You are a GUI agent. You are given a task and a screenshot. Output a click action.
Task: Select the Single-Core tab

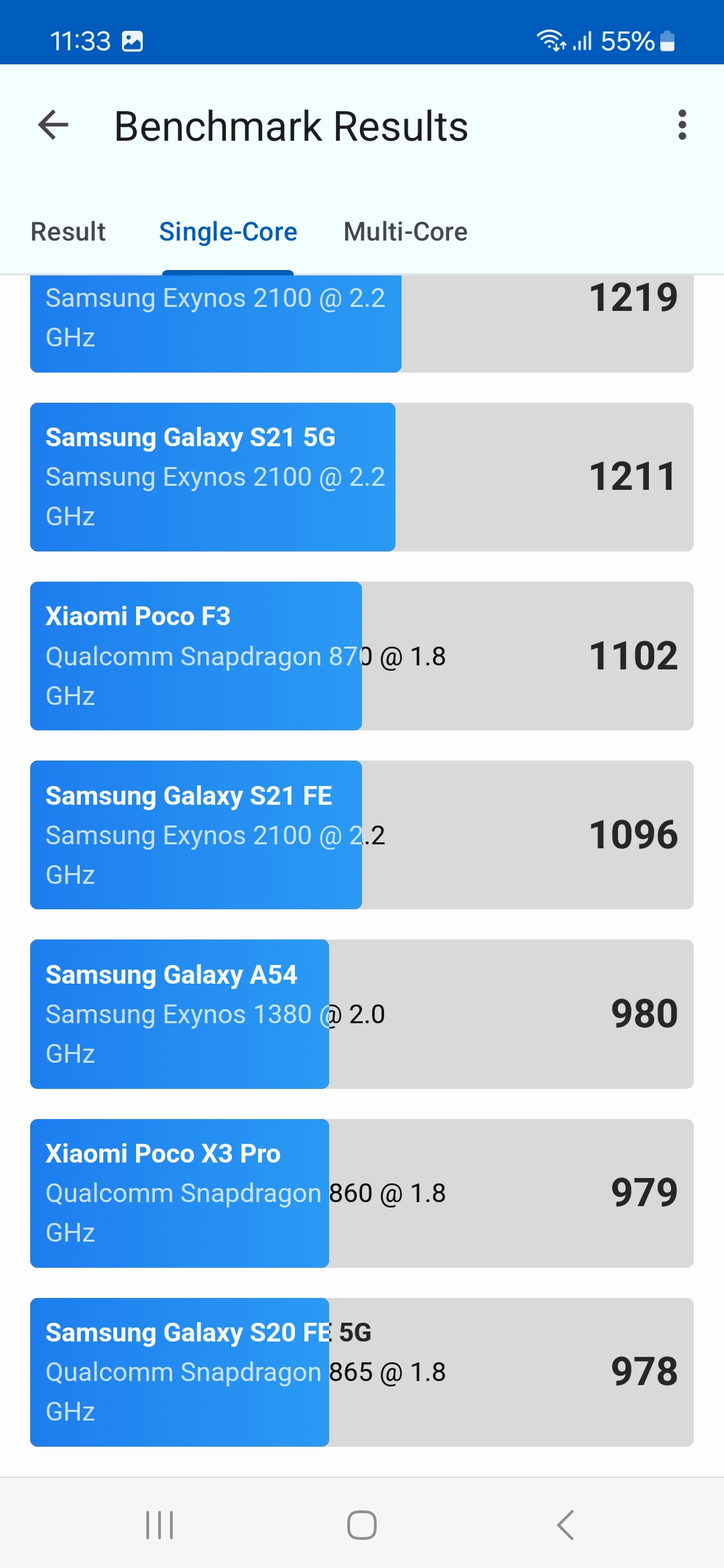[x=228, y=232]
